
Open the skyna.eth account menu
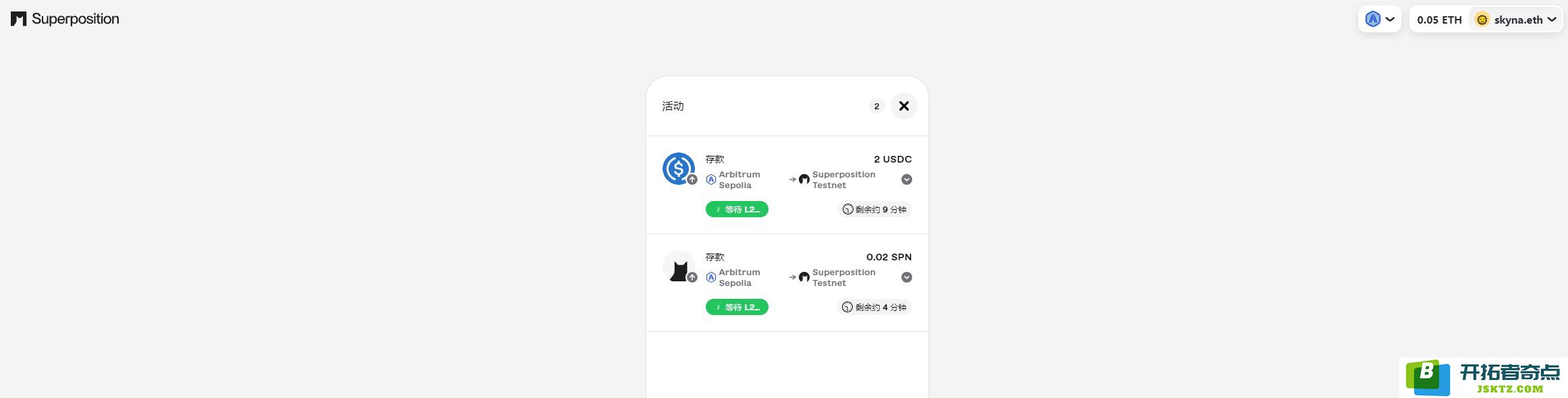(x=1517, y=20)
